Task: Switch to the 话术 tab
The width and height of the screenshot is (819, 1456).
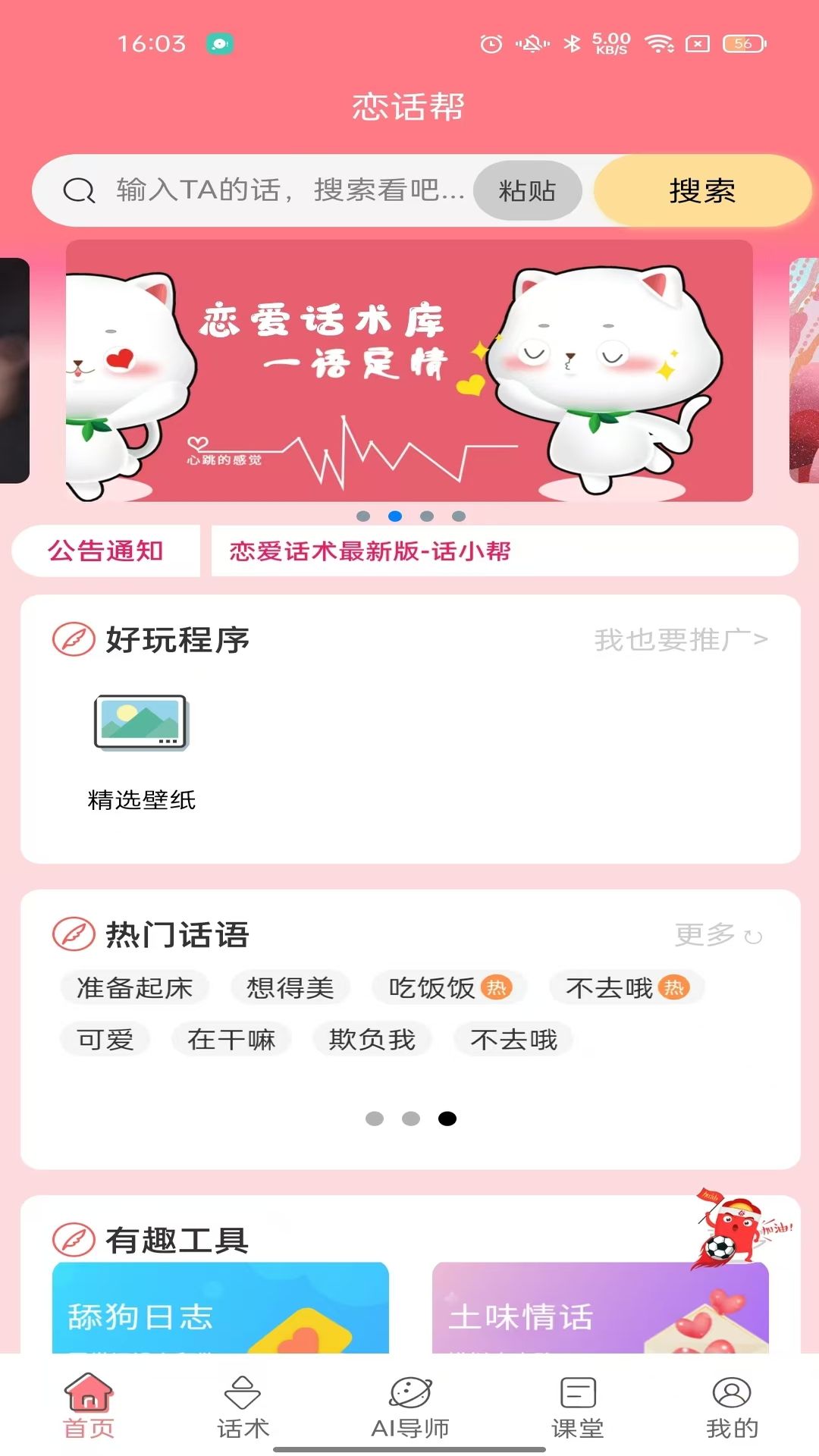Action: tap(243, 1407)
